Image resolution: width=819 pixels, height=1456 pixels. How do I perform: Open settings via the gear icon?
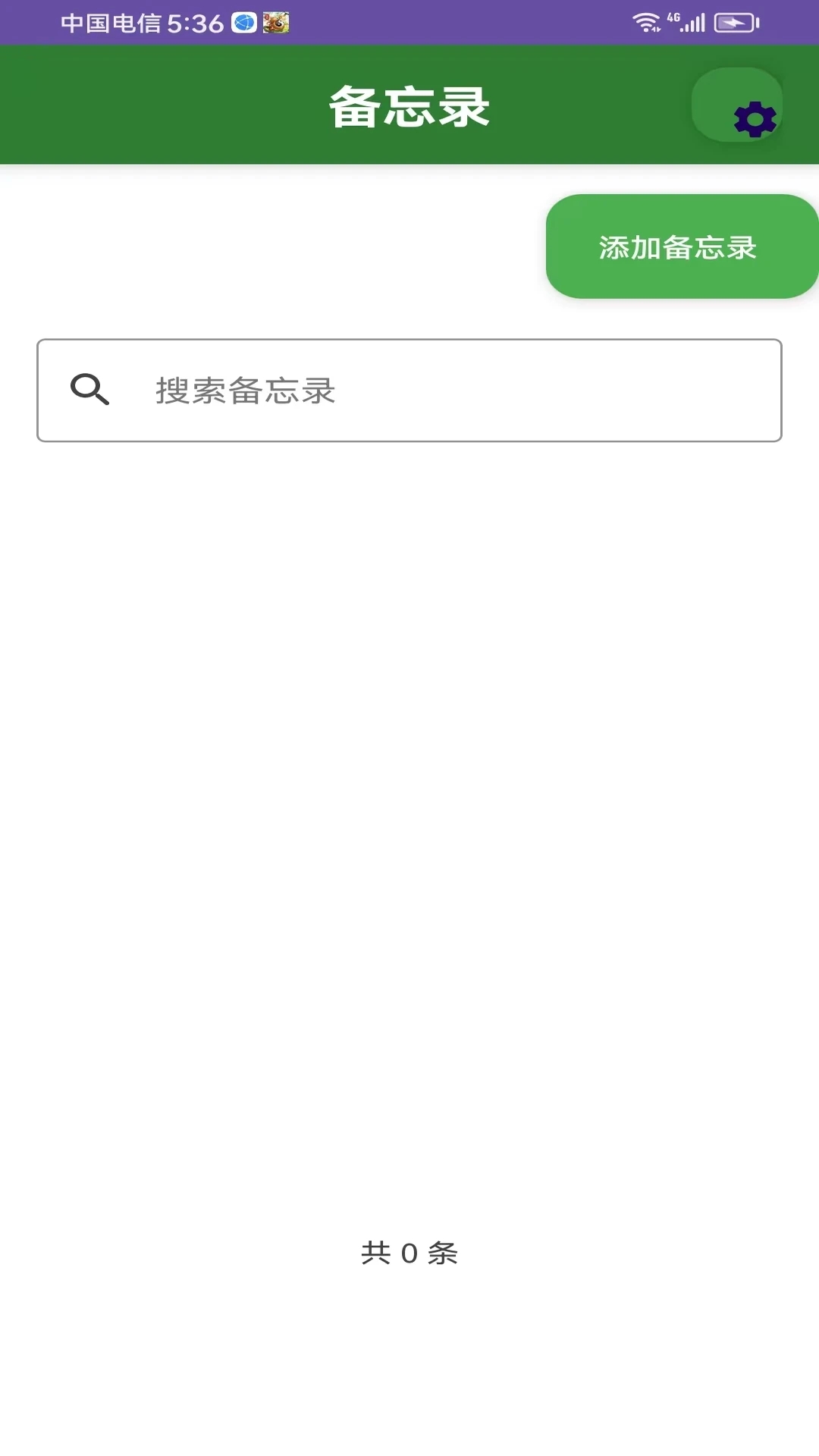point(754,119)
